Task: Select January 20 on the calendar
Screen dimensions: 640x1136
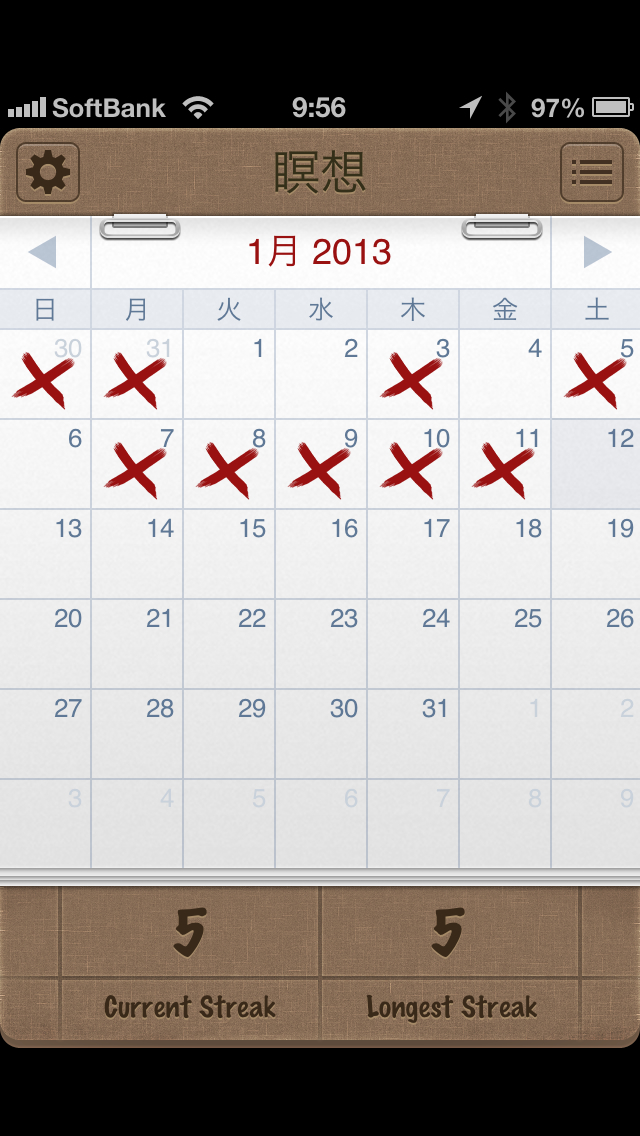Action: pos(46,645)
